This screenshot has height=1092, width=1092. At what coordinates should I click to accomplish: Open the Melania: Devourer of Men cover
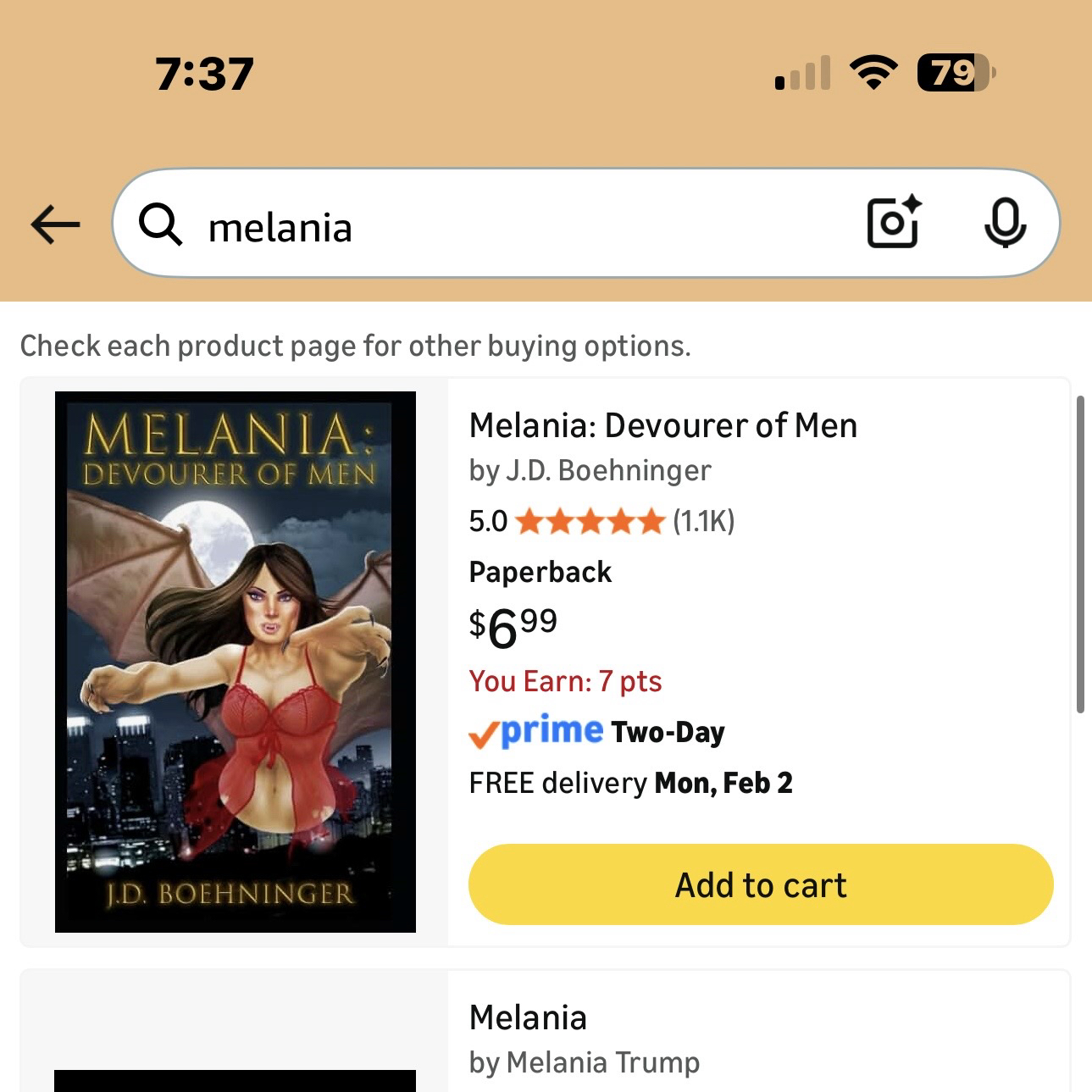pyautogui.click(x=235, y=662)
